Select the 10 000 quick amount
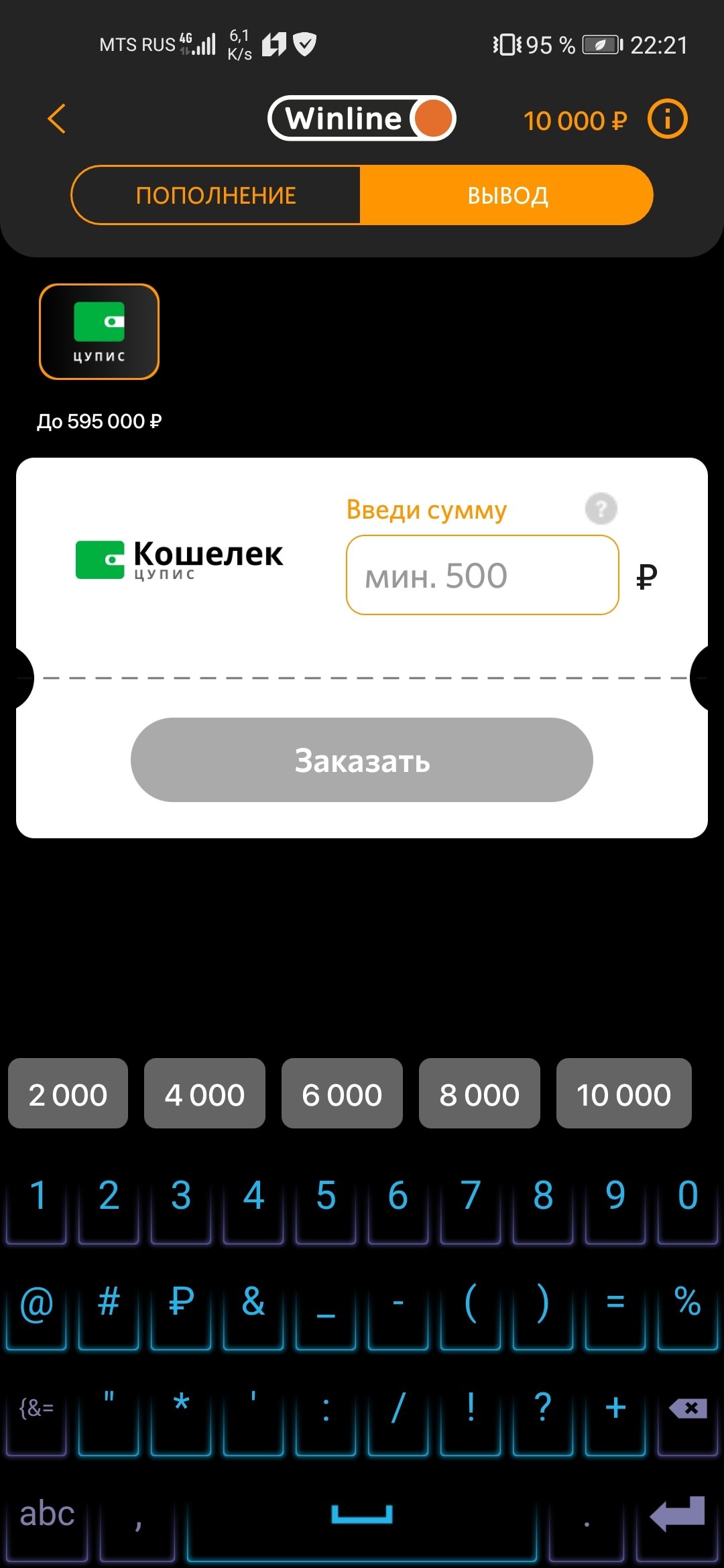This screenshot has width=724, height=1568. coord(623,1094)
